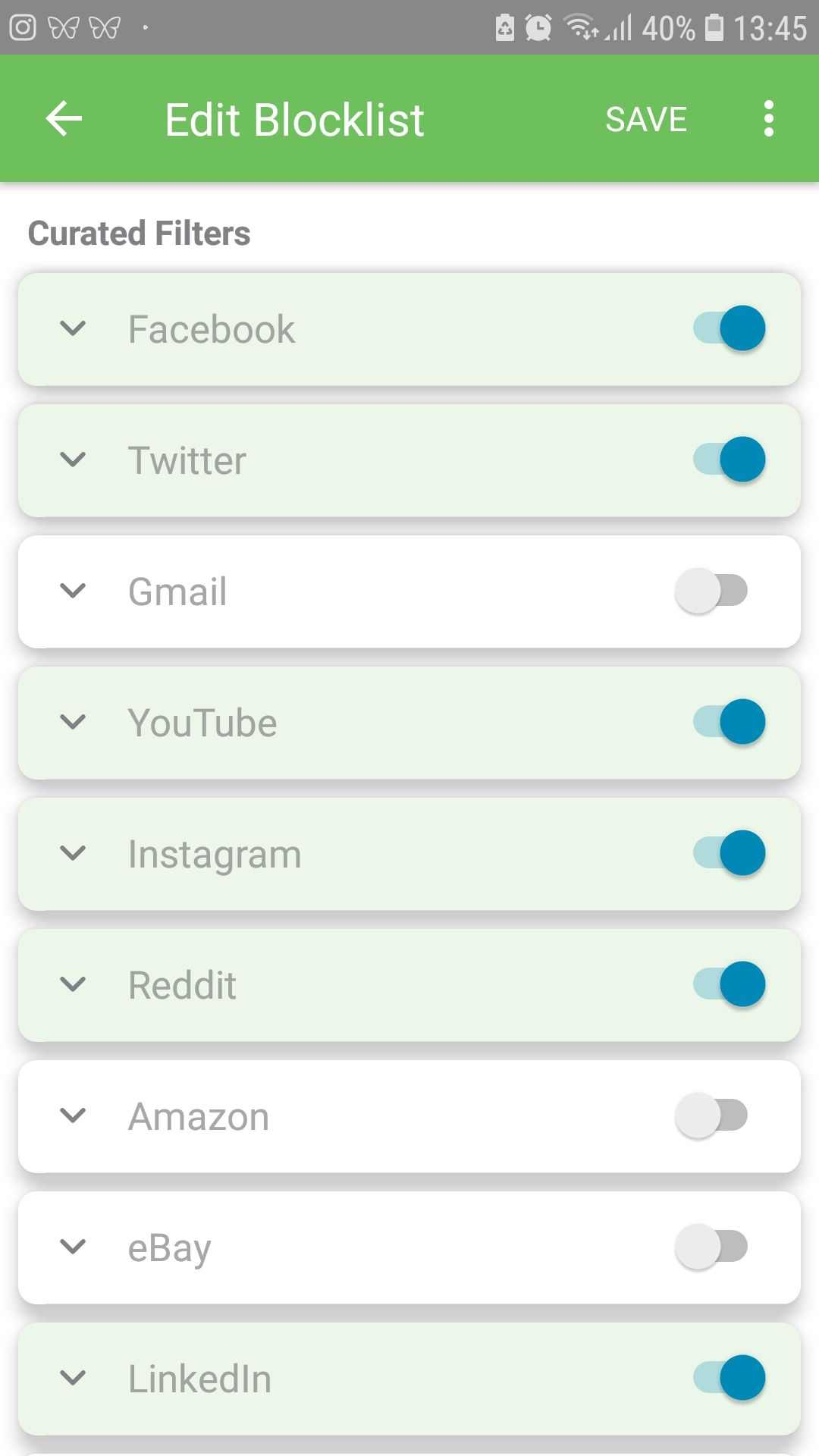The width and height of the screenshot is (819, 1456).
Task: Turn off the Facebook filter
Action: click(x=729, y=328)
